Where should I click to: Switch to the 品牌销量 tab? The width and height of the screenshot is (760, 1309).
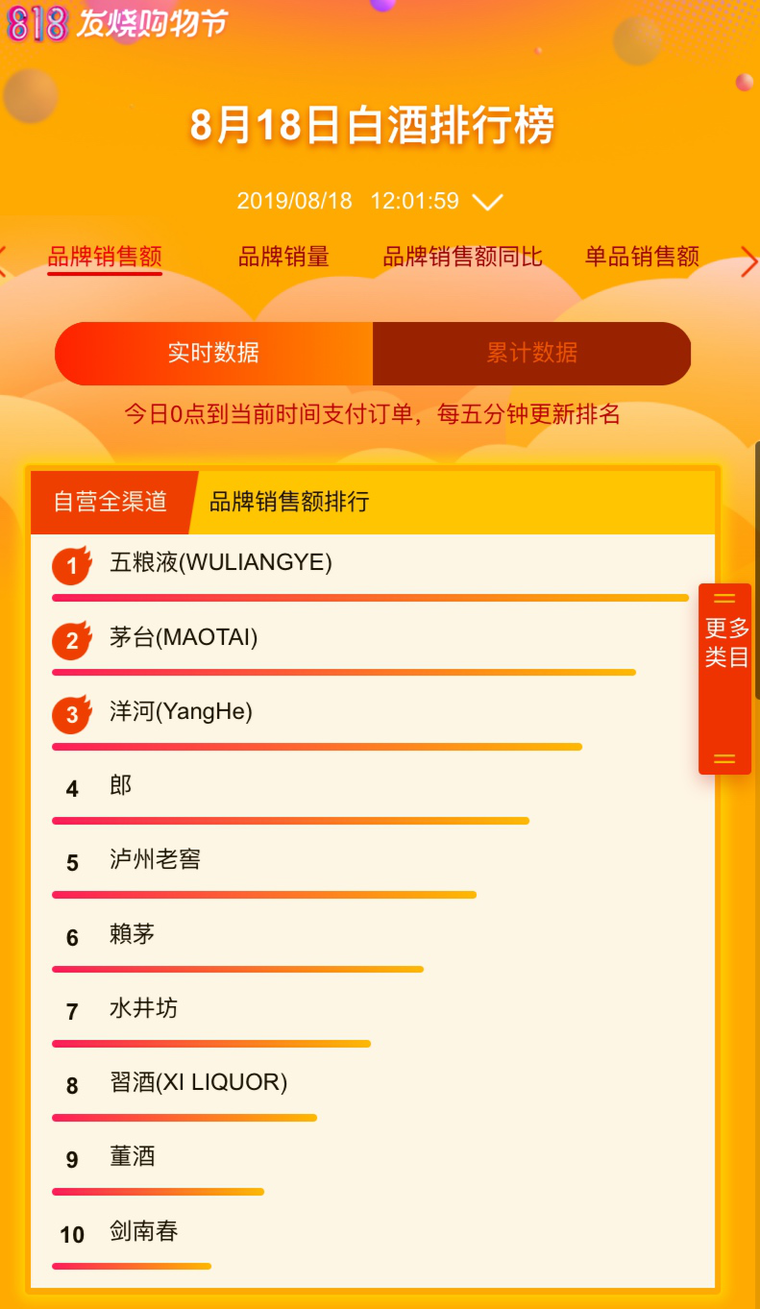point(283,257)
